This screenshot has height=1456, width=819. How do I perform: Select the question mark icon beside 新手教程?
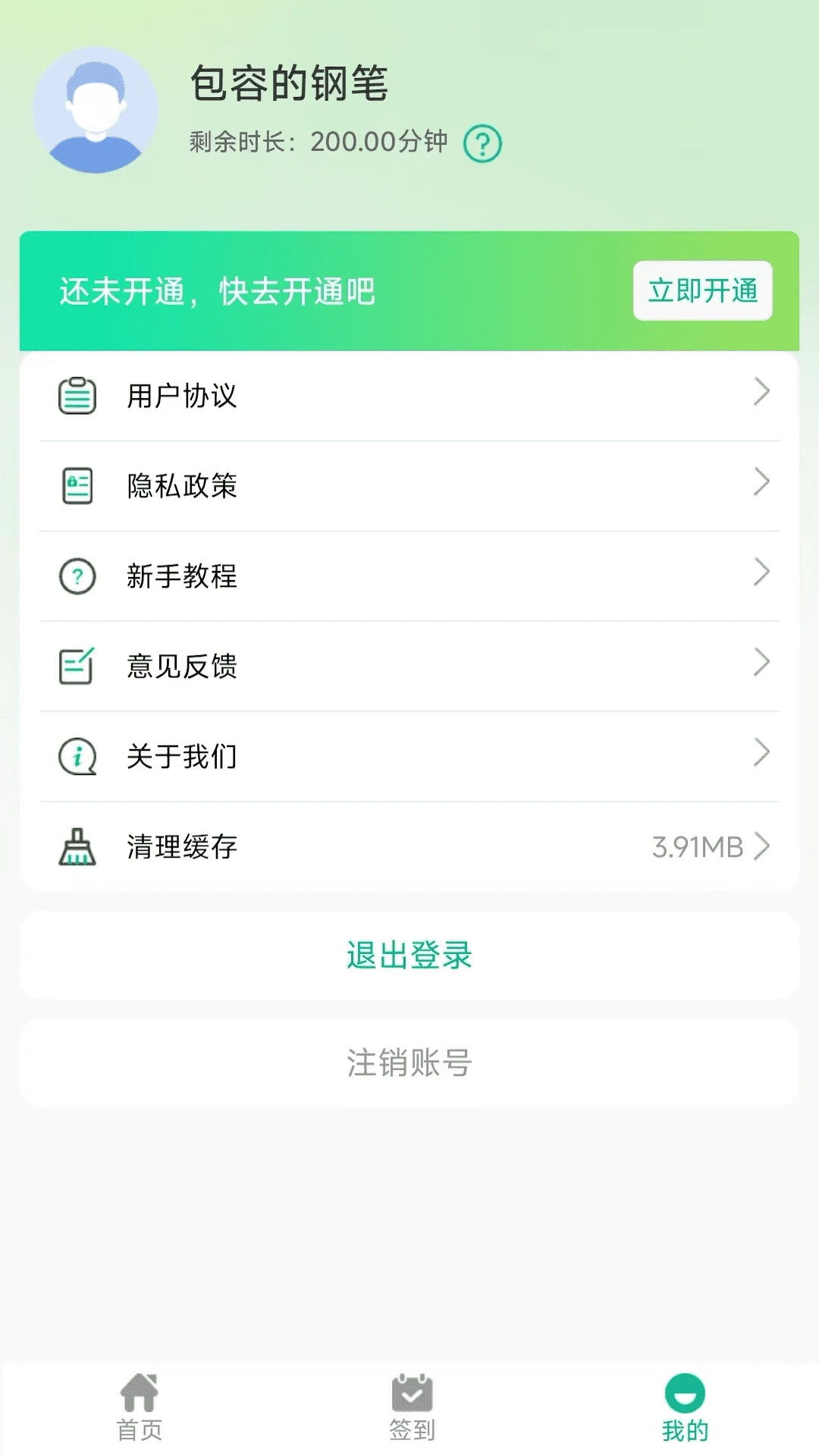tap(77, 576)
